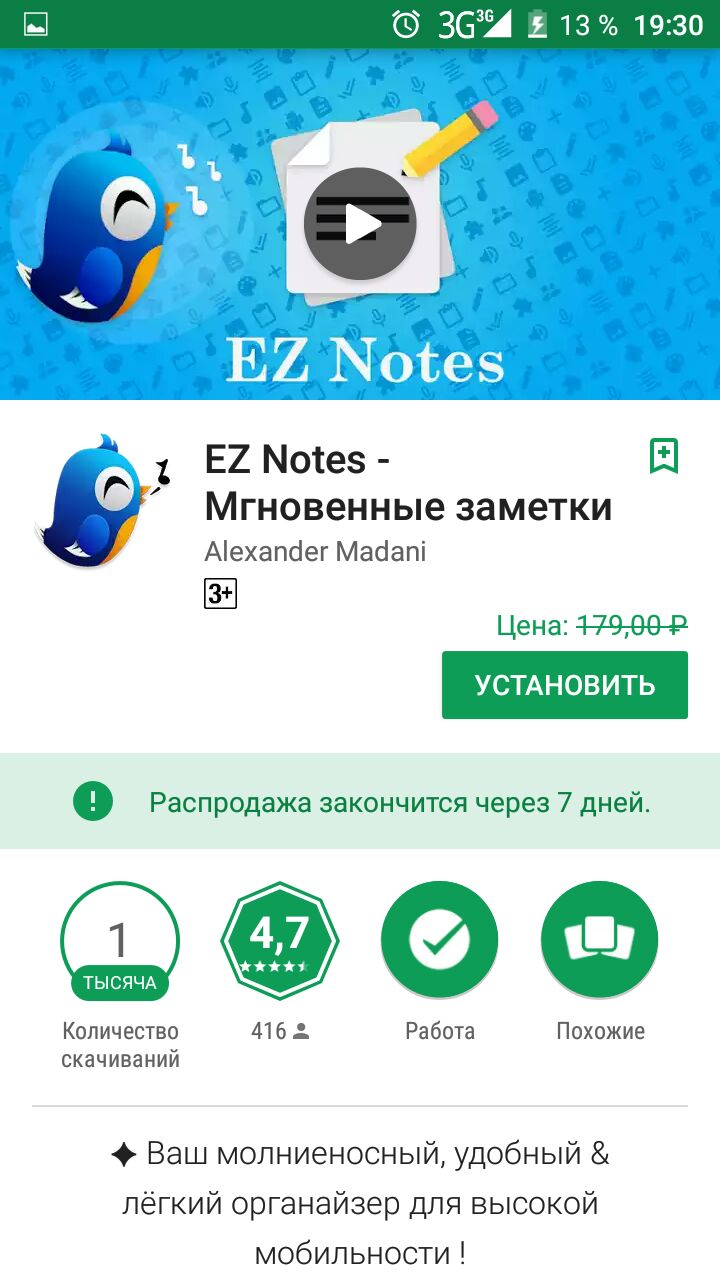720x1280 pixels.
Task: Open developer Alexander Madani's page
Action: point(315,552)
